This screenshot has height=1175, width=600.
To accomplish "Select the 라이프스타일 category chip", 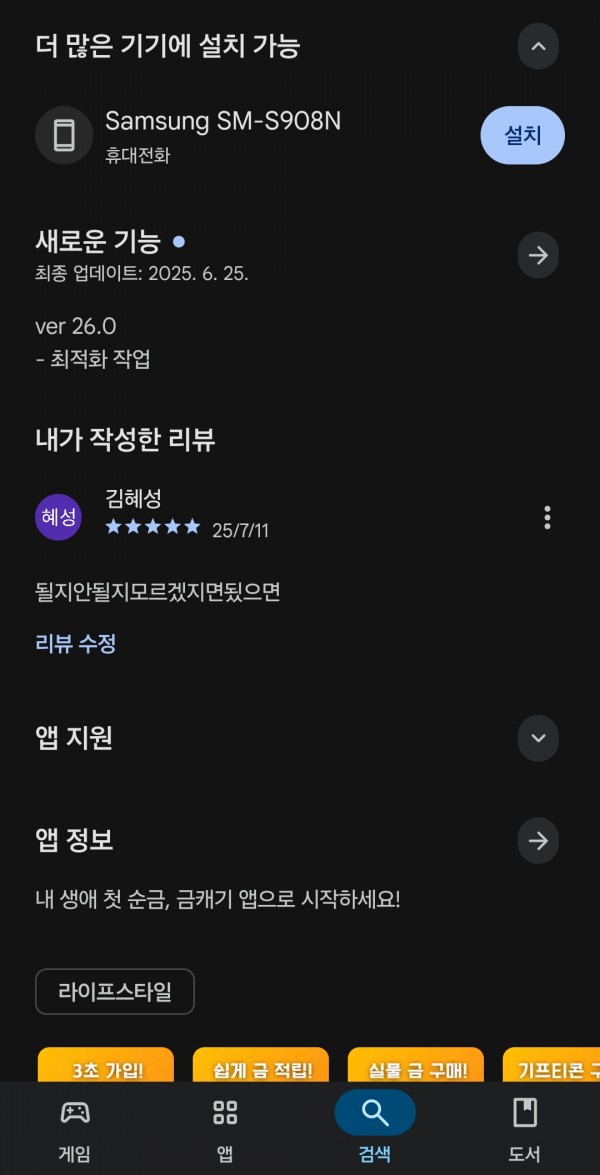I will (115, 991).
